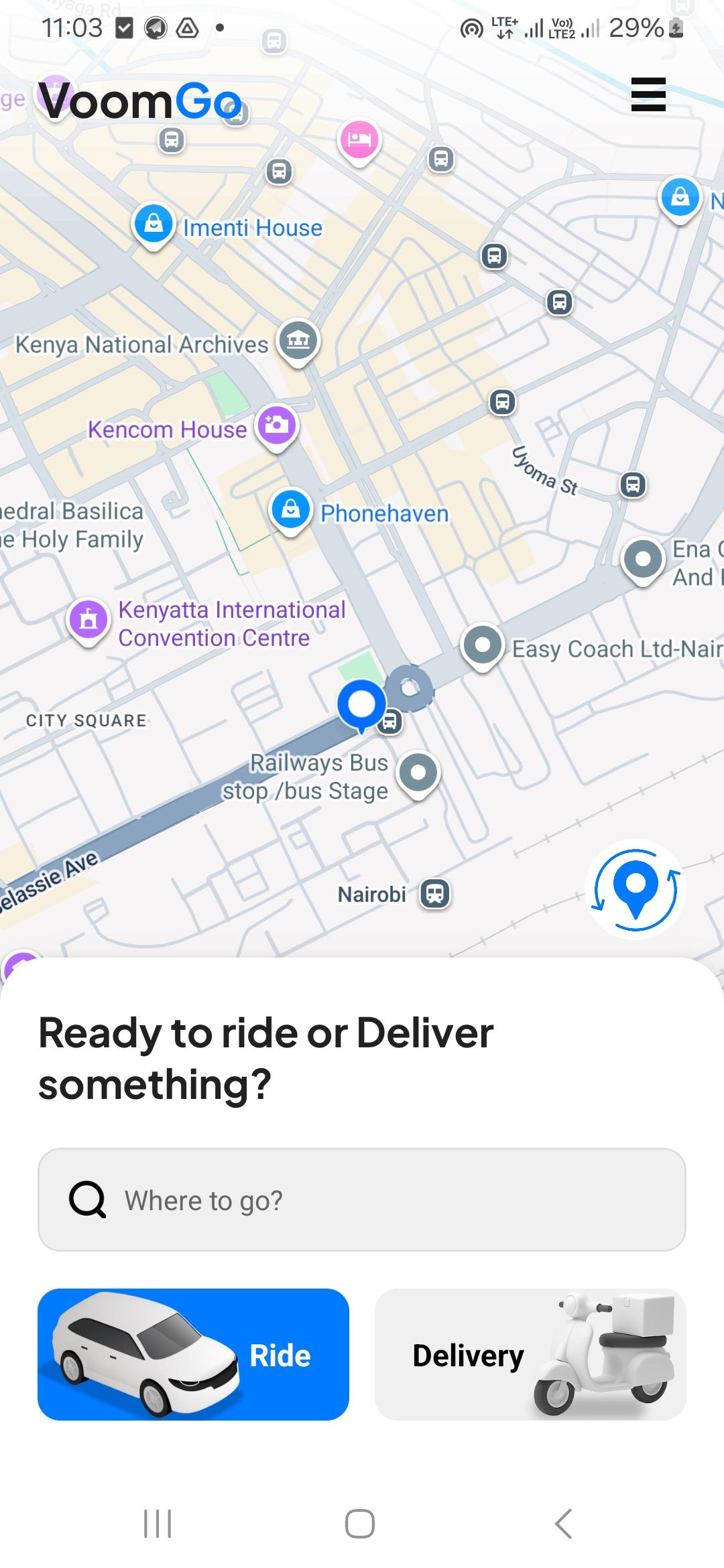Open the Nairobi train station marker
This screenshot has height=1568, width=724.
tap(435, 893)
